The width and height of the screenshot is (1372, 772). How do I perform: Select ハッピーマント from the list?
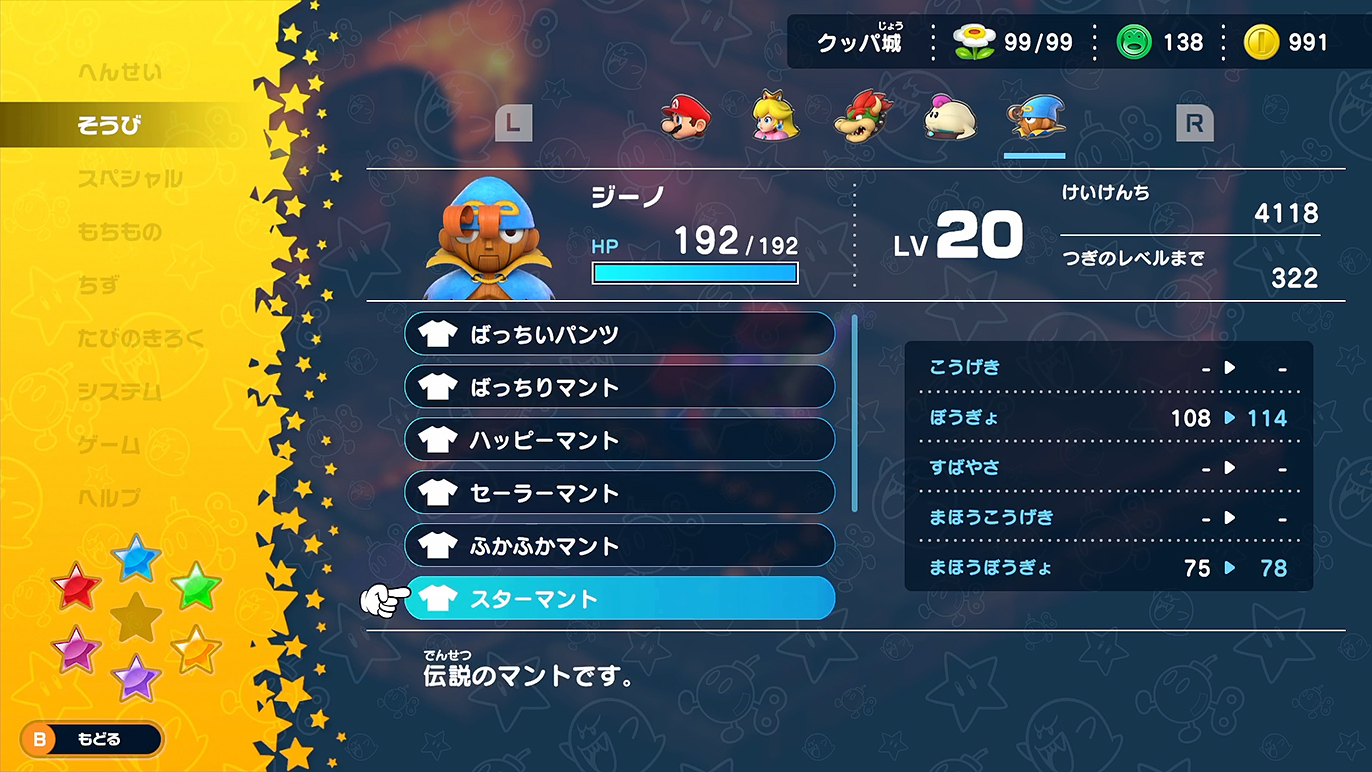click(619, 440)
